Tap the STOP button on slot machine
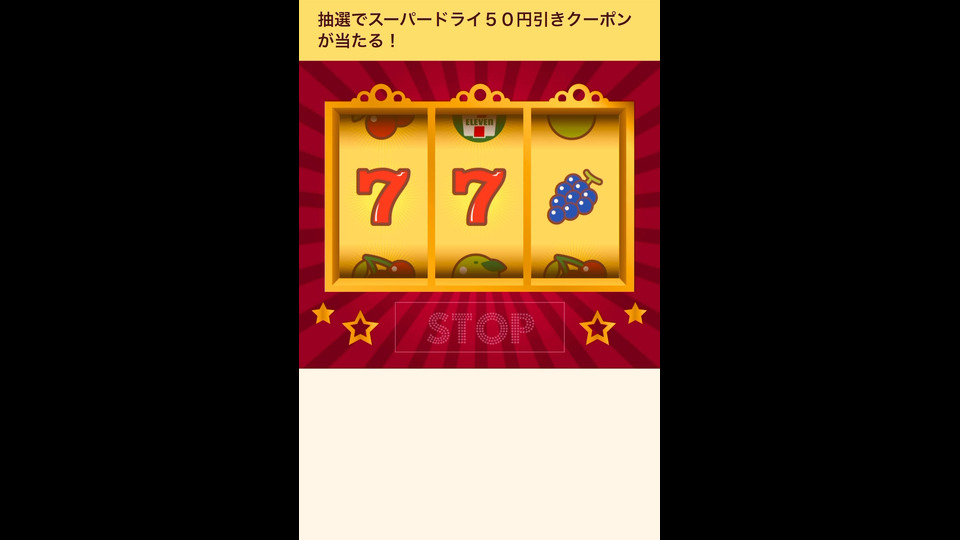Viewport: 960px width, 540px height. [x=480, y=327]
